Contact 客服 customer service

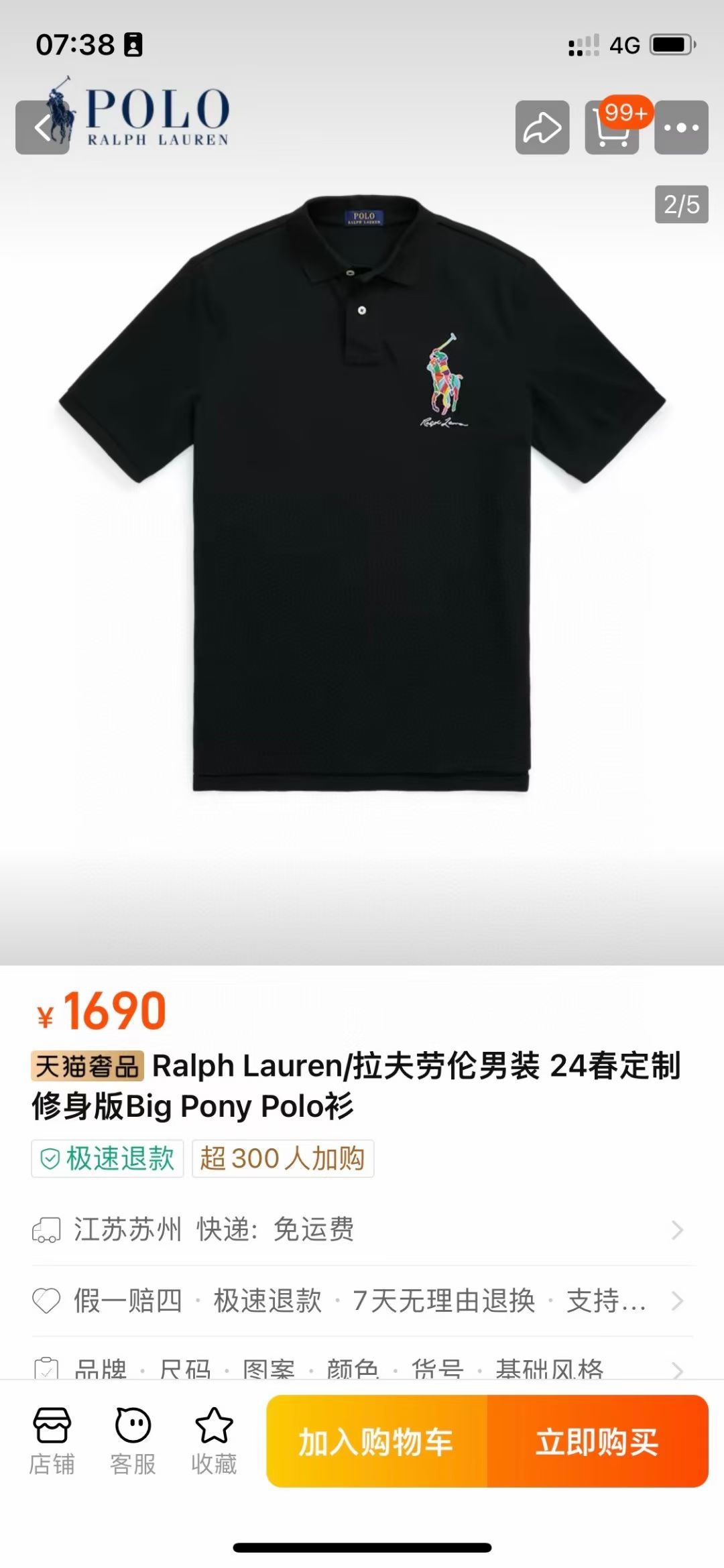(x=133, y=1441)
